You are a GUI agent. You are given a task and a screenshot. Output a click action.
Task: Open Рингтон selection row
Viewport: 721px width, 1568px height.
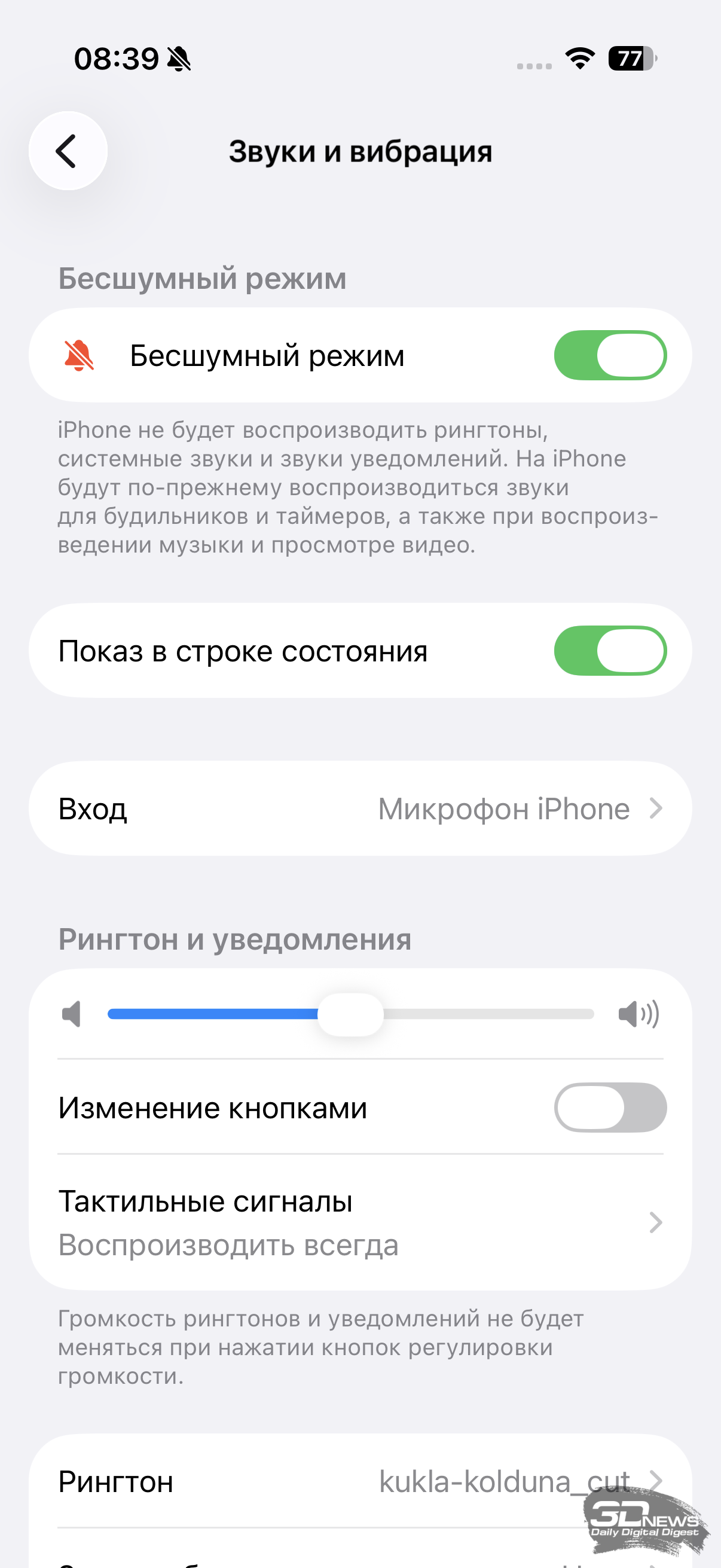tap(360, 1481)
